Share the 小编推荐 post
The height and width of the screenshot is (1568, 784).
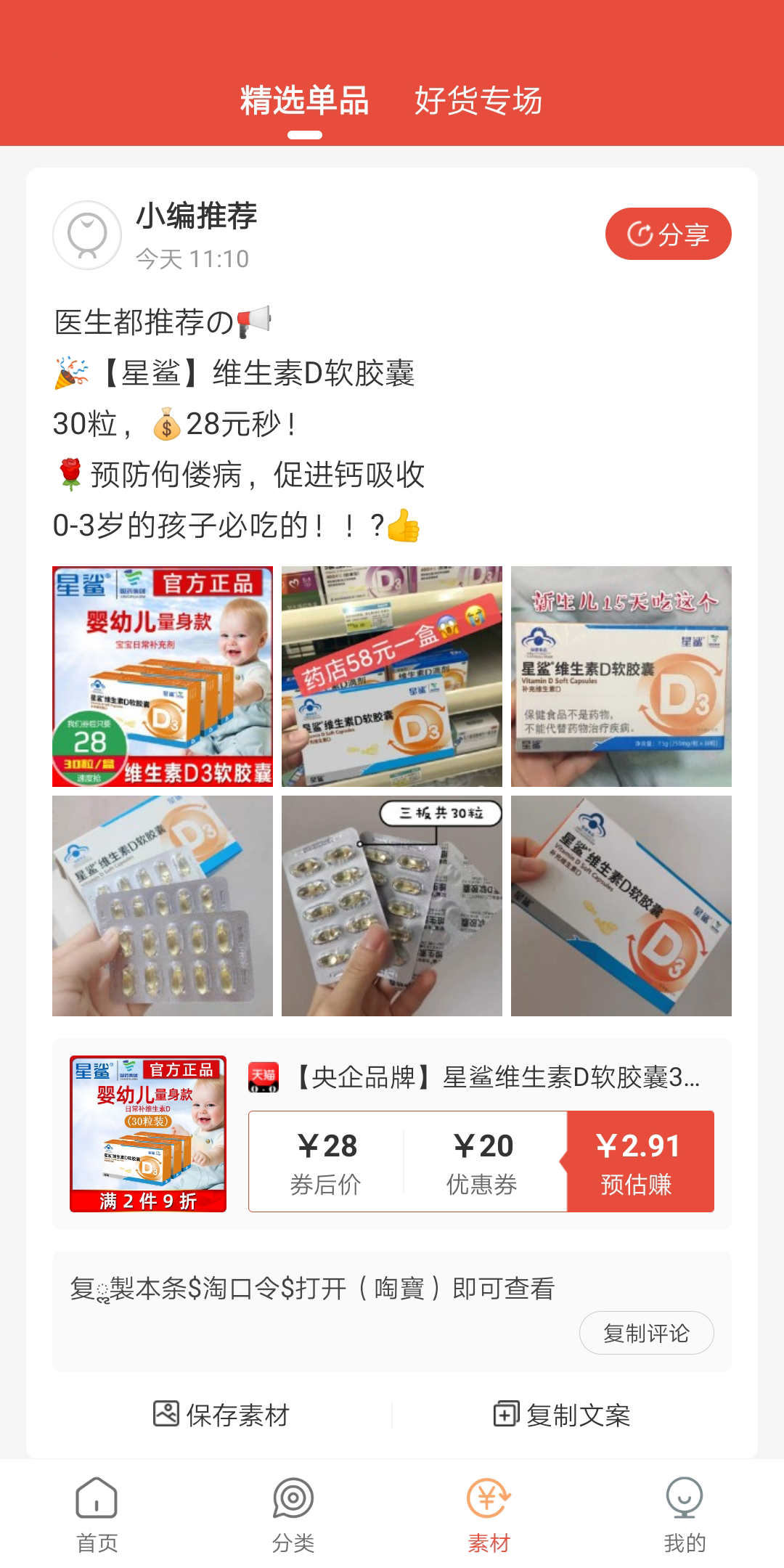pos(668,234)
